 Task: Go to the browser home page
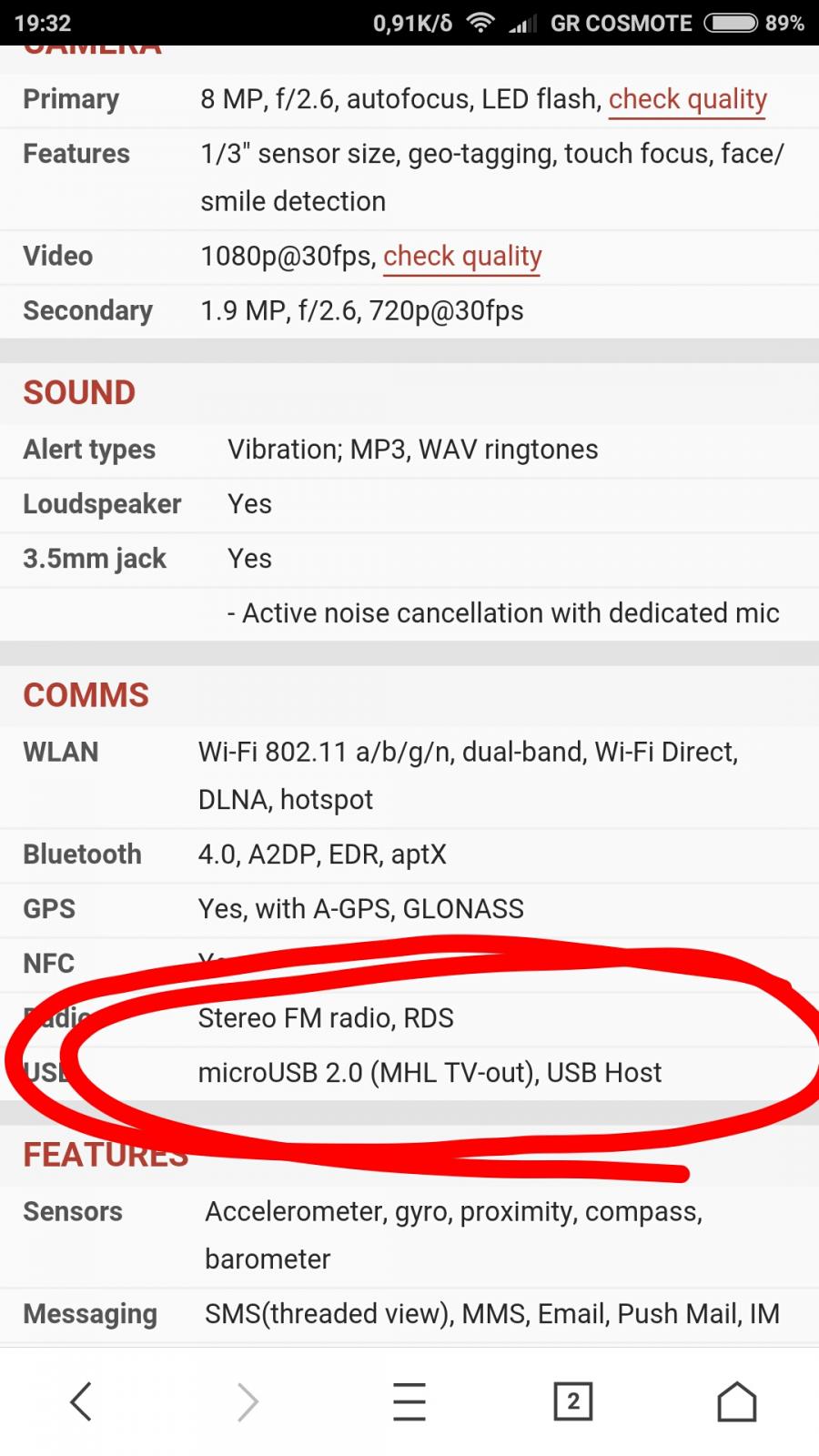[737, 1401]
